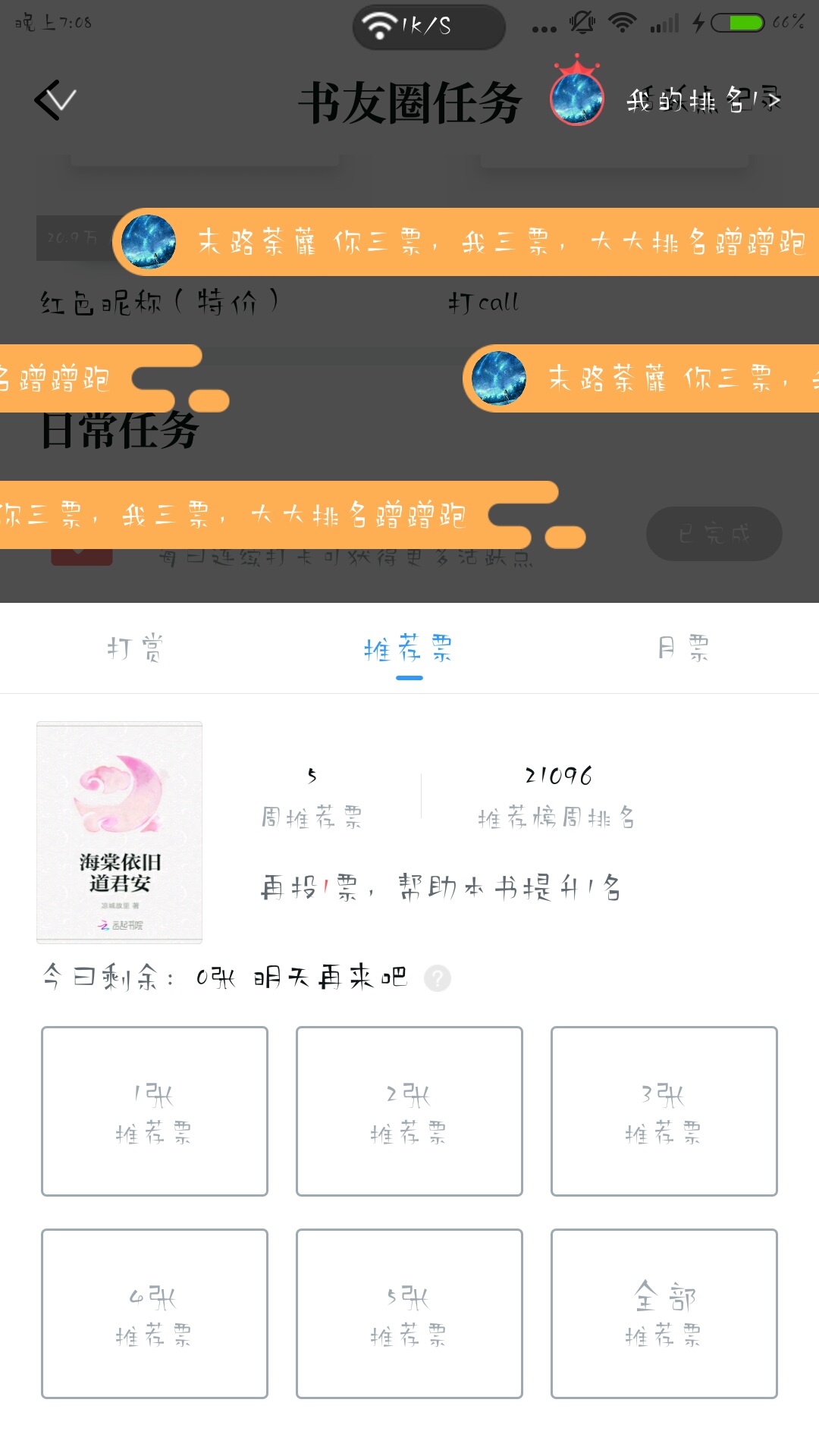Switch to the 月票 tab
Screen dimensions: 819x1456
[682, 649]
